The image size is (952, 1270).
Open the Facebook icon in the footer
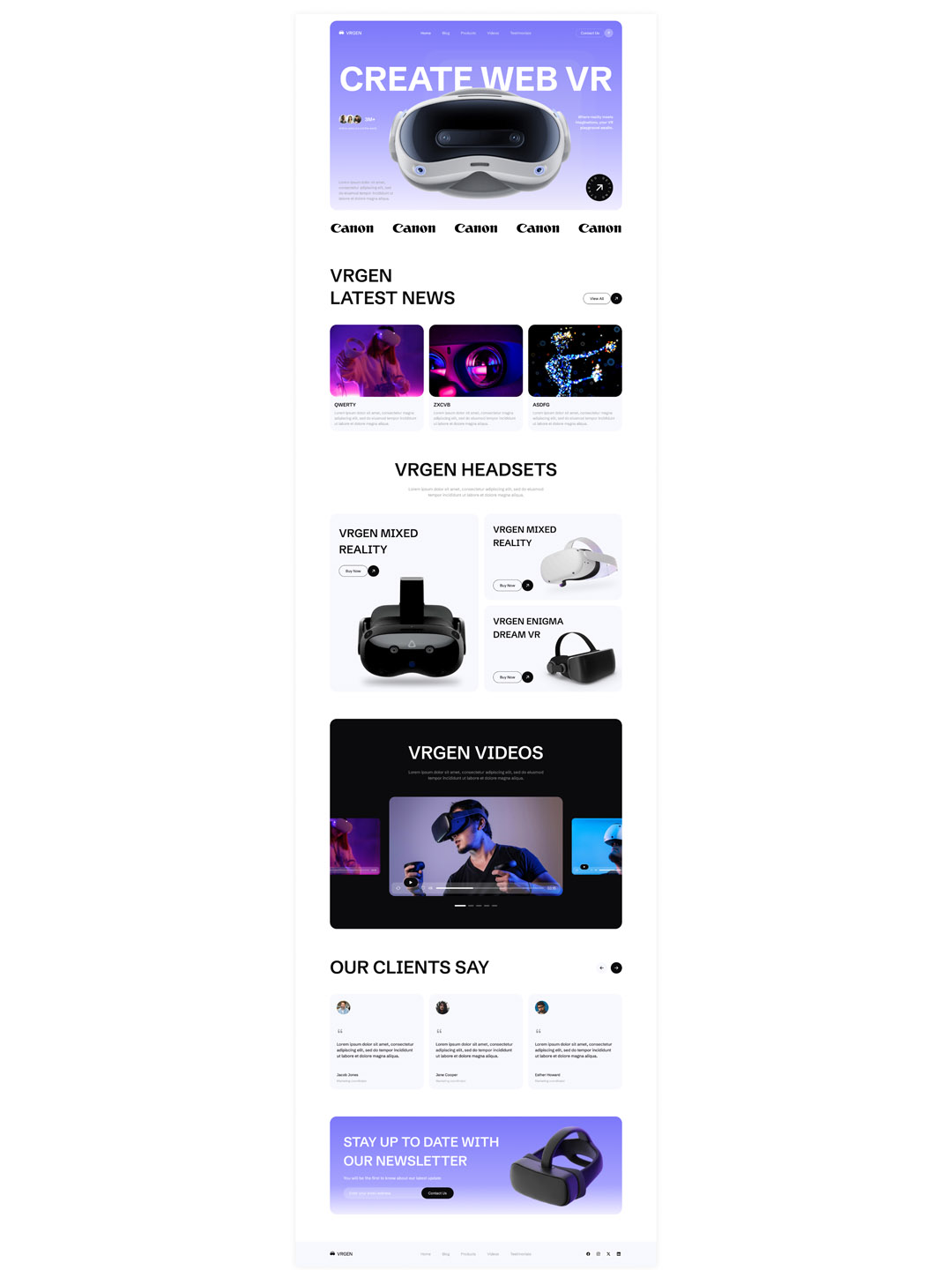[x=588, y=1254]
